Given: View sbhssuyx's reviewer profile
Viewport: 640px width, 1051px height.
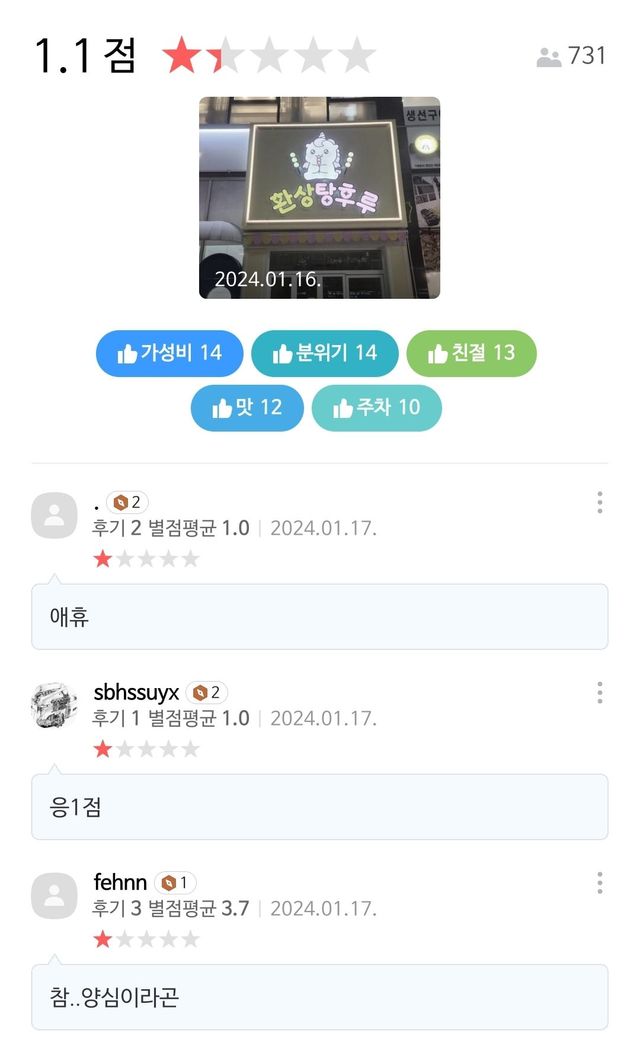Looking at the screenshot, I should (x=54, y=706).
